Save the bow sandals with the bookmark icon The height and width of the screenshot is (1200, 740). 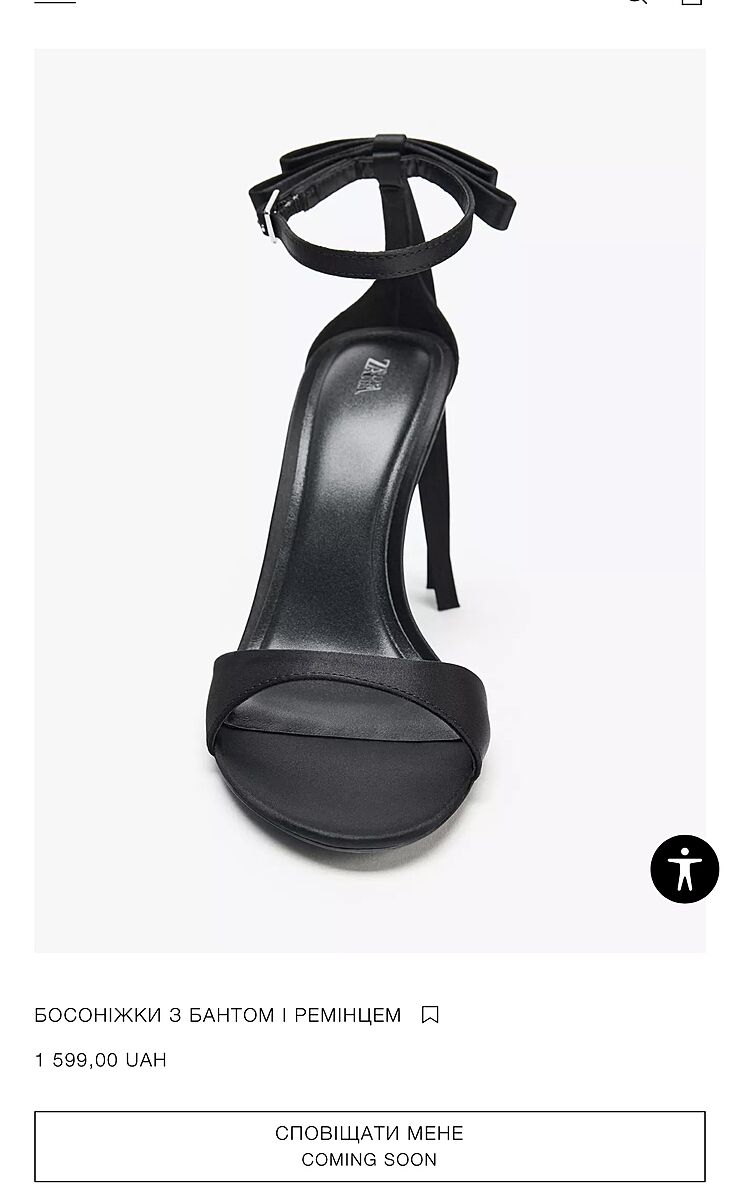pos(430,1015)
